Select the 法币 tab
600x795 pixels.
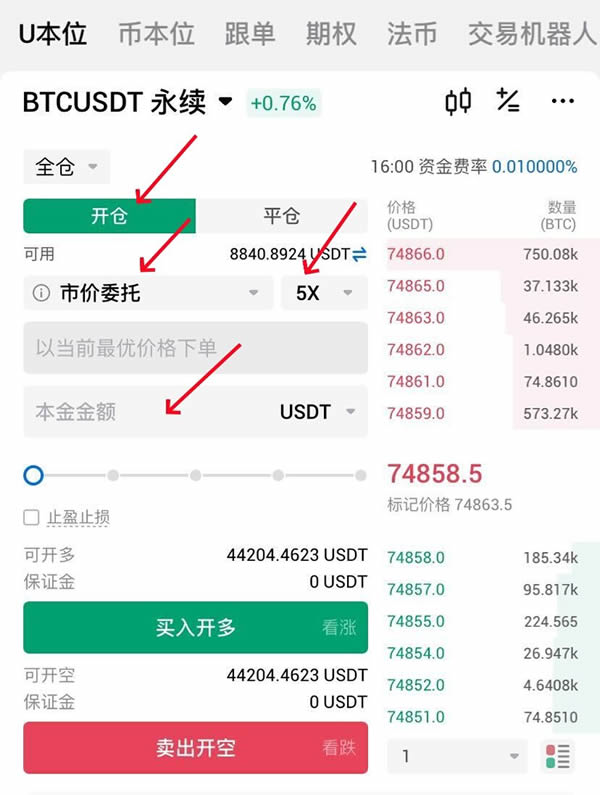point(412,34)
